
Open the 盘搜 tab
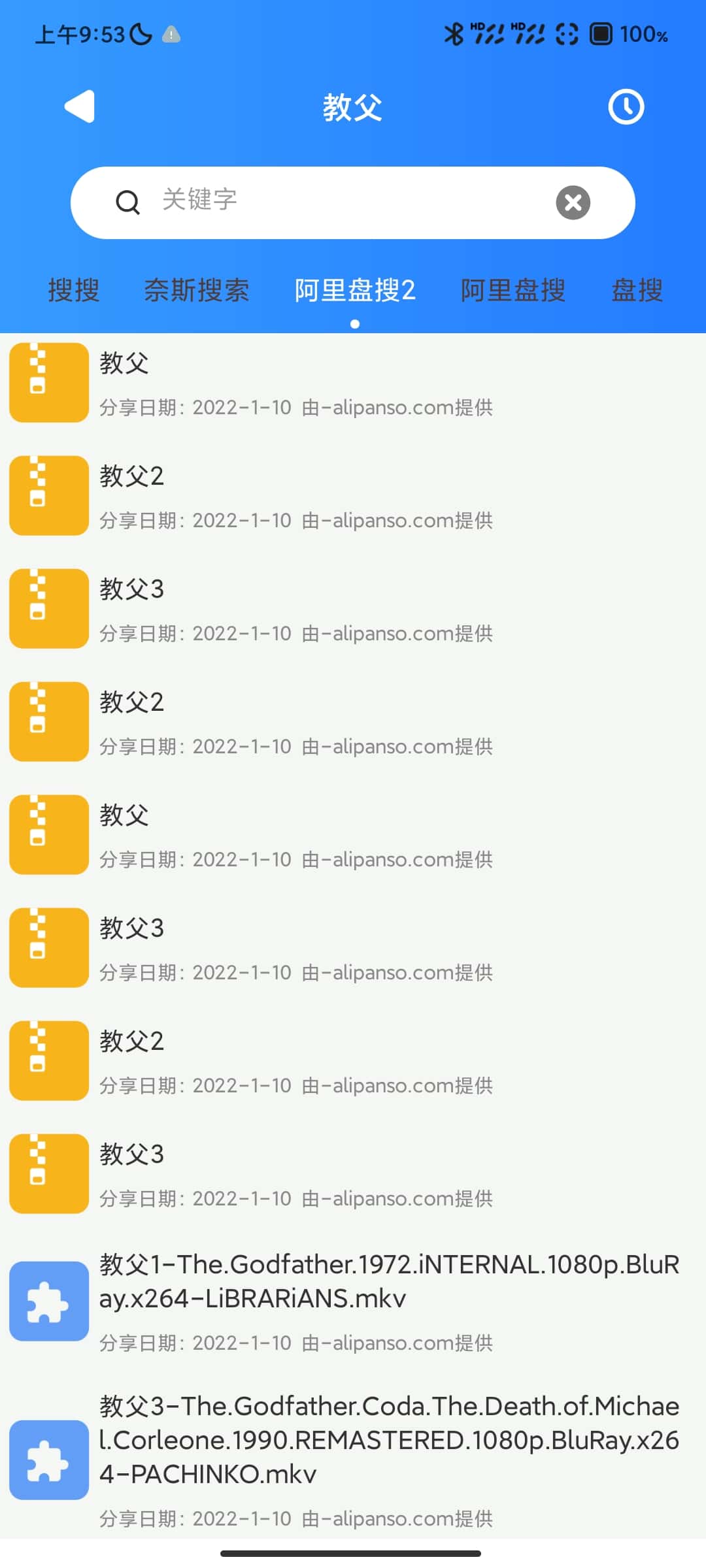pyautogui.click(x=637, y=290)
